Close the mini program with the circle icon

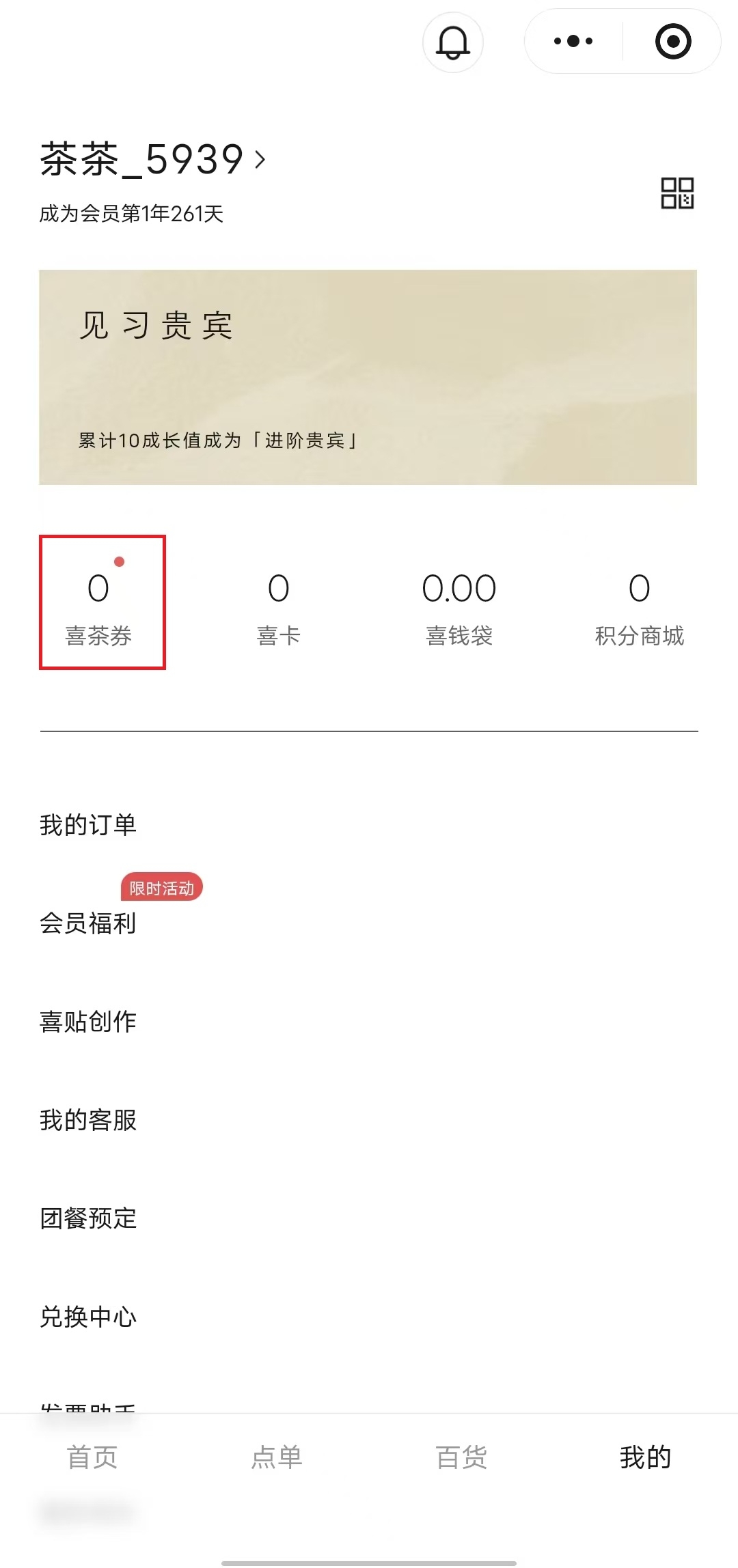(672, 42)
